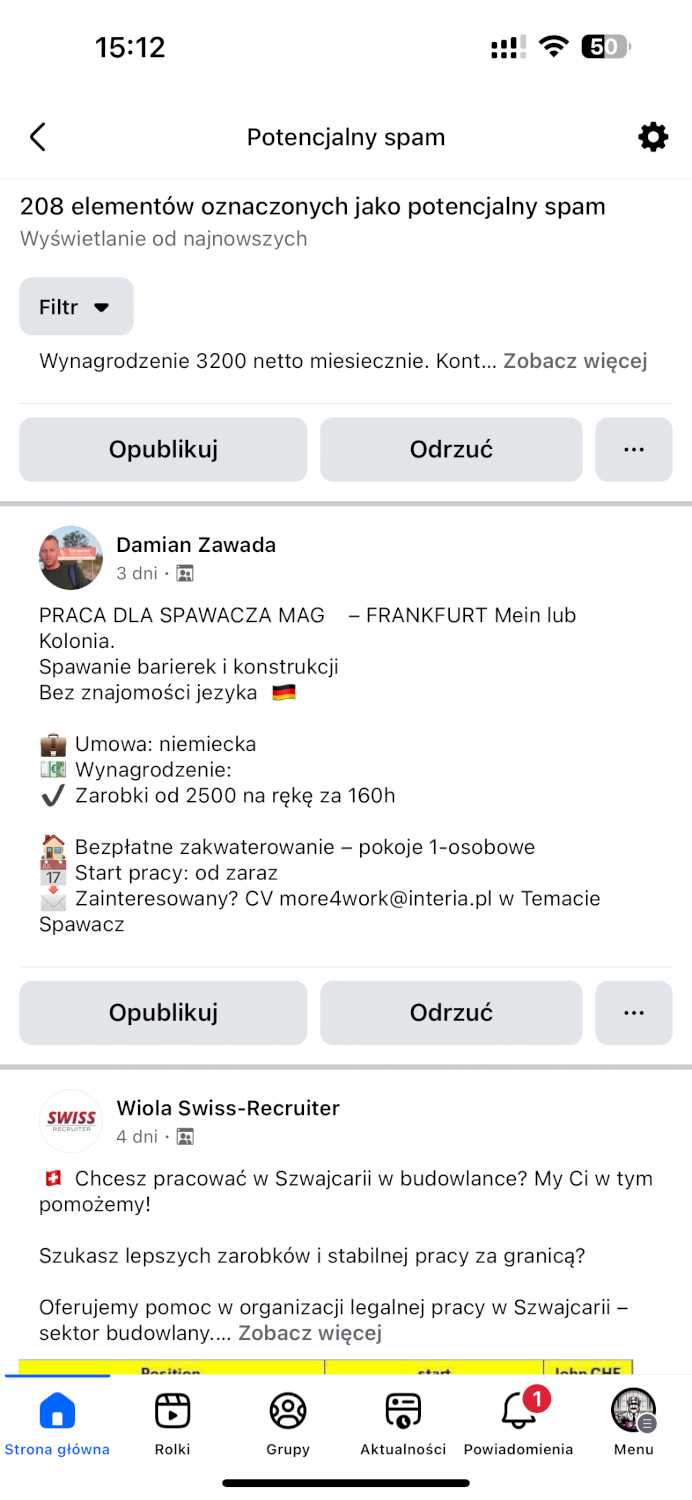Open the settings gear icon
Screen dimensions: 692x1500
coord(653,137)
